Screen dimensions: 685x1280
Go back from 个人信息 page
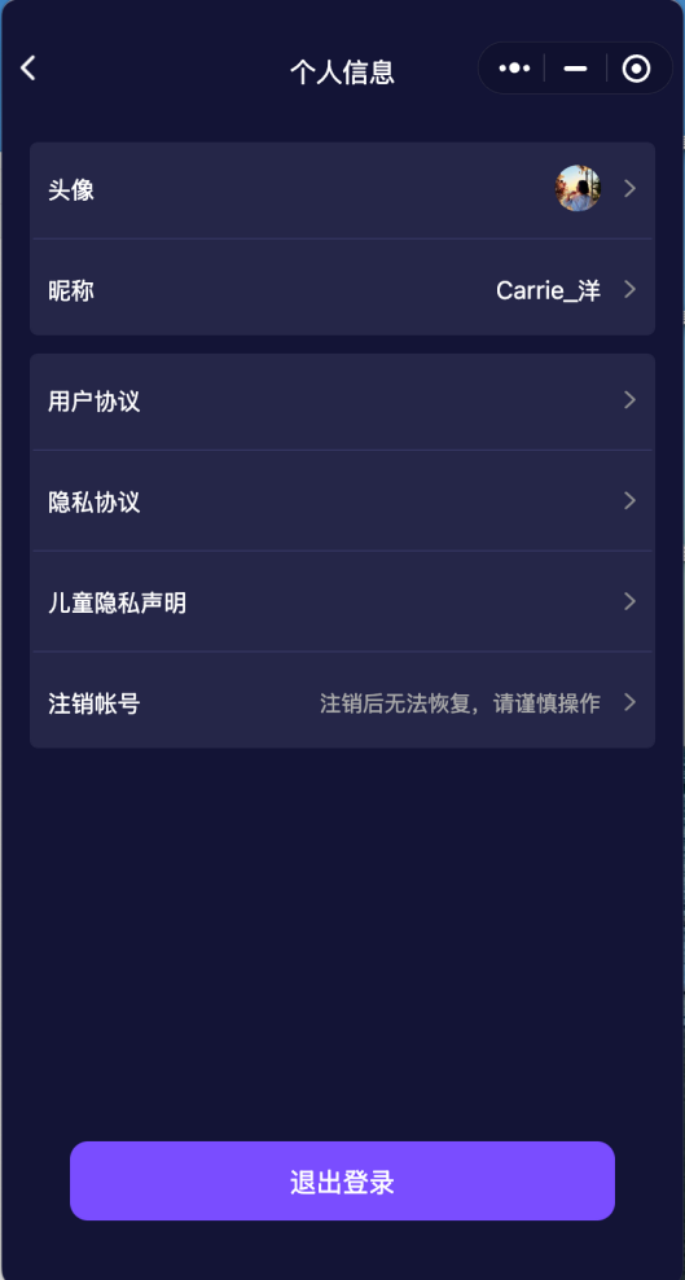click(28, 68)
